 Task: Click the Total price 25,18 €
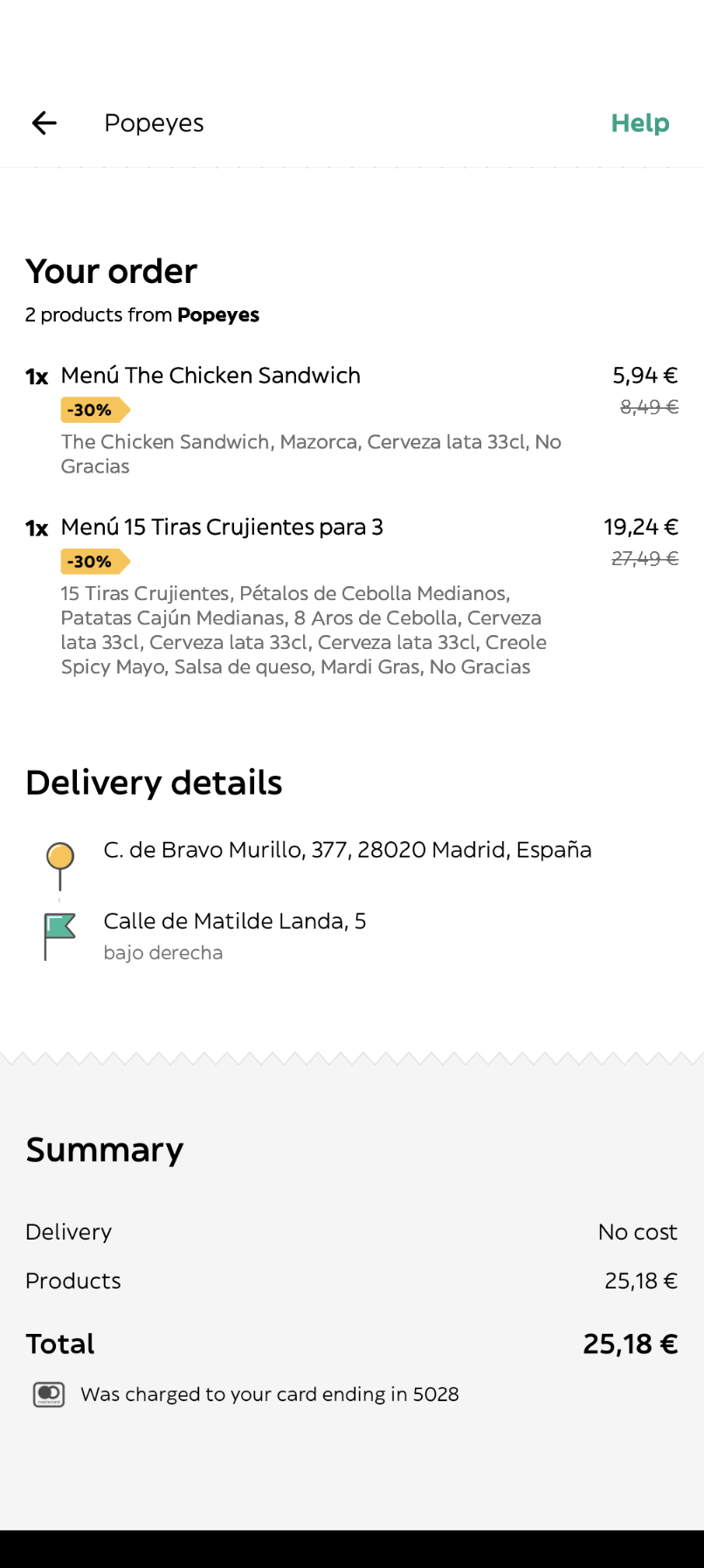coord(630,1344)
